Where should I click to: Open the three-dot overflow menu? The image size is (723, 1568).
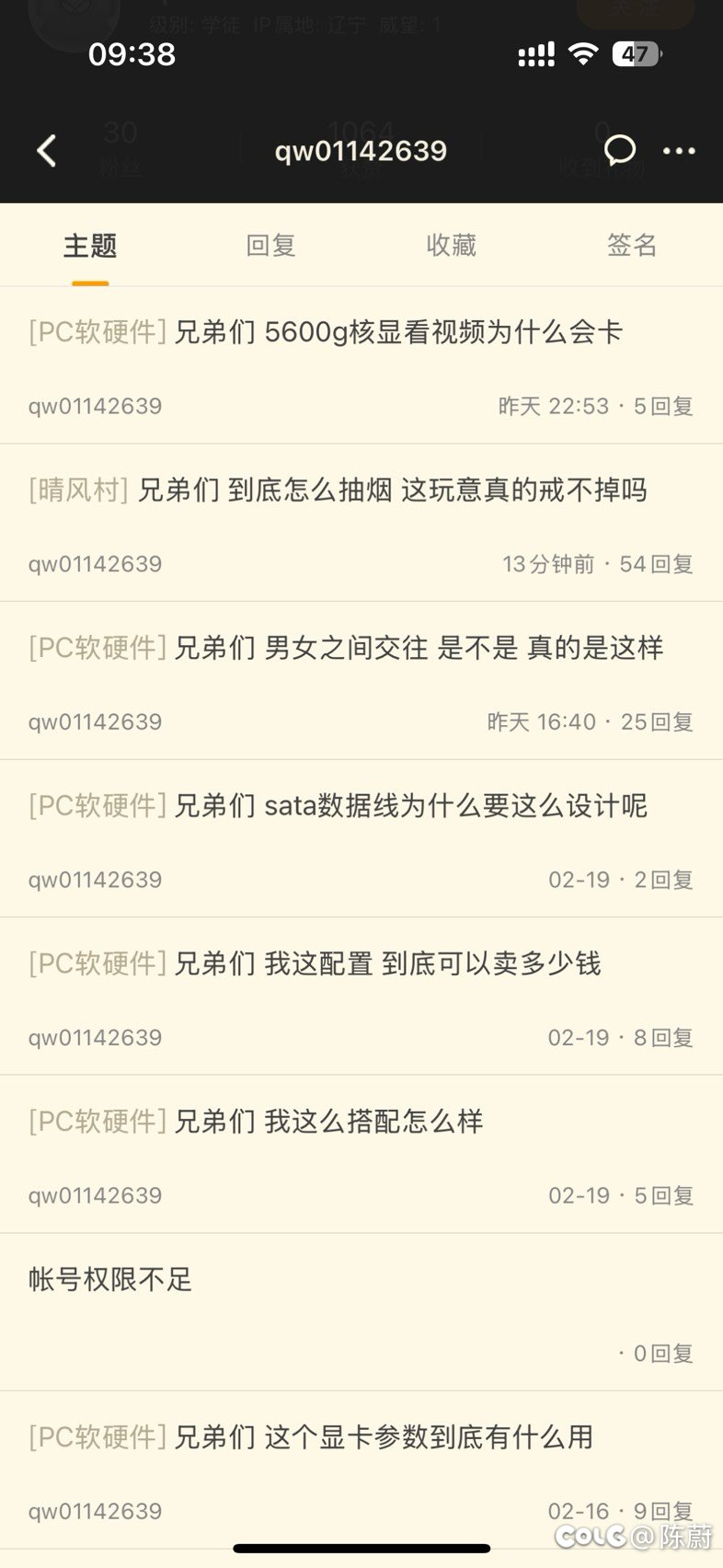[x=679, y=151]
